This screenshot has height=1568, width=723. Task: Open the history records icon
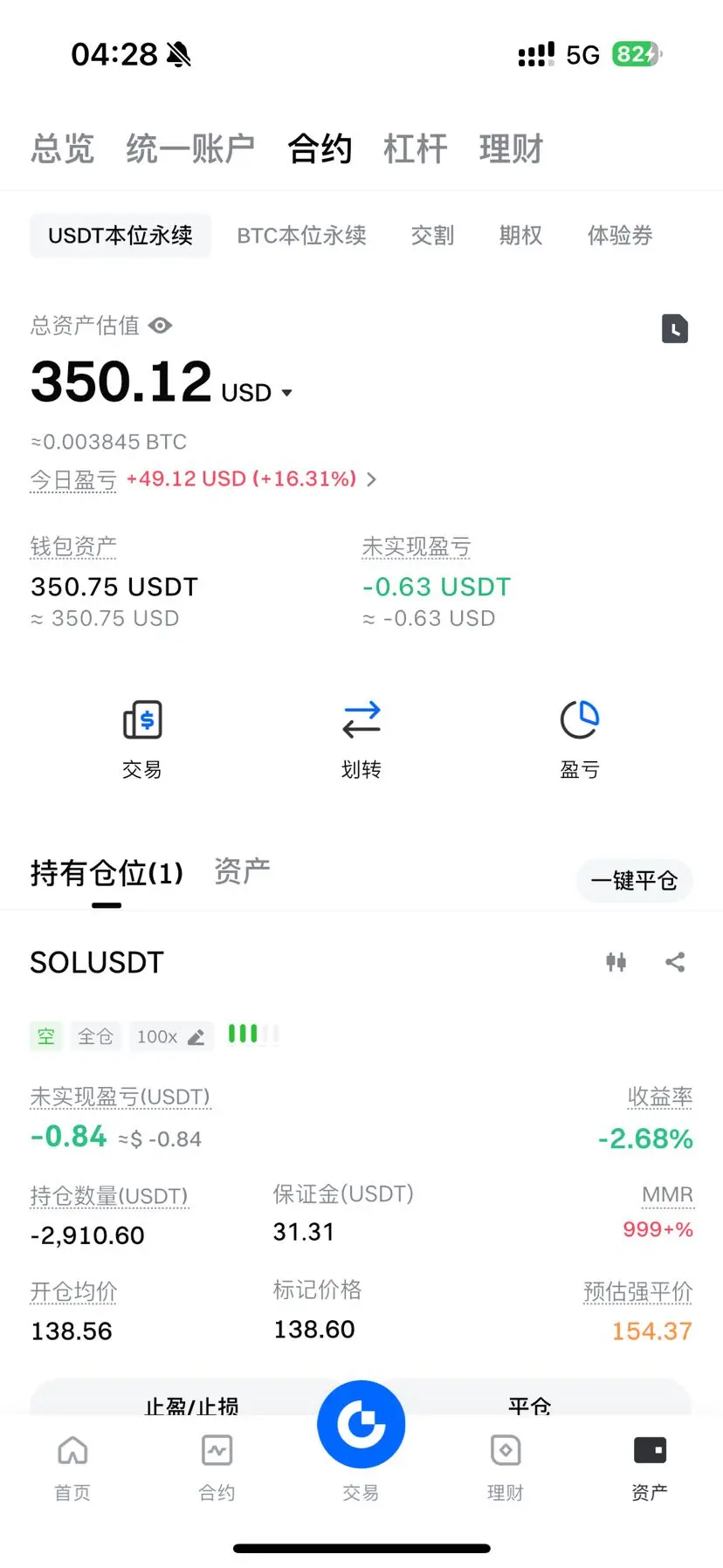[674, 328]
